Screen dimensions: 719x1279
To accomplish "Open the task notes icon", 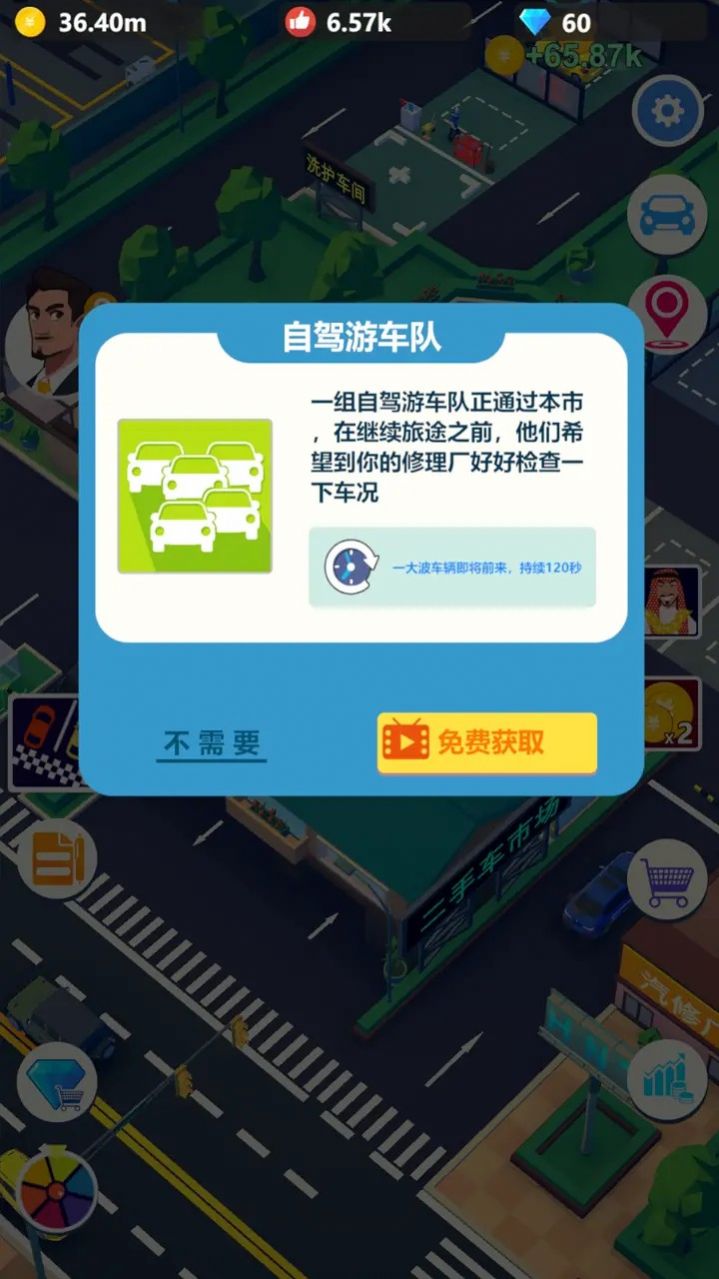I will pos(56,858).
